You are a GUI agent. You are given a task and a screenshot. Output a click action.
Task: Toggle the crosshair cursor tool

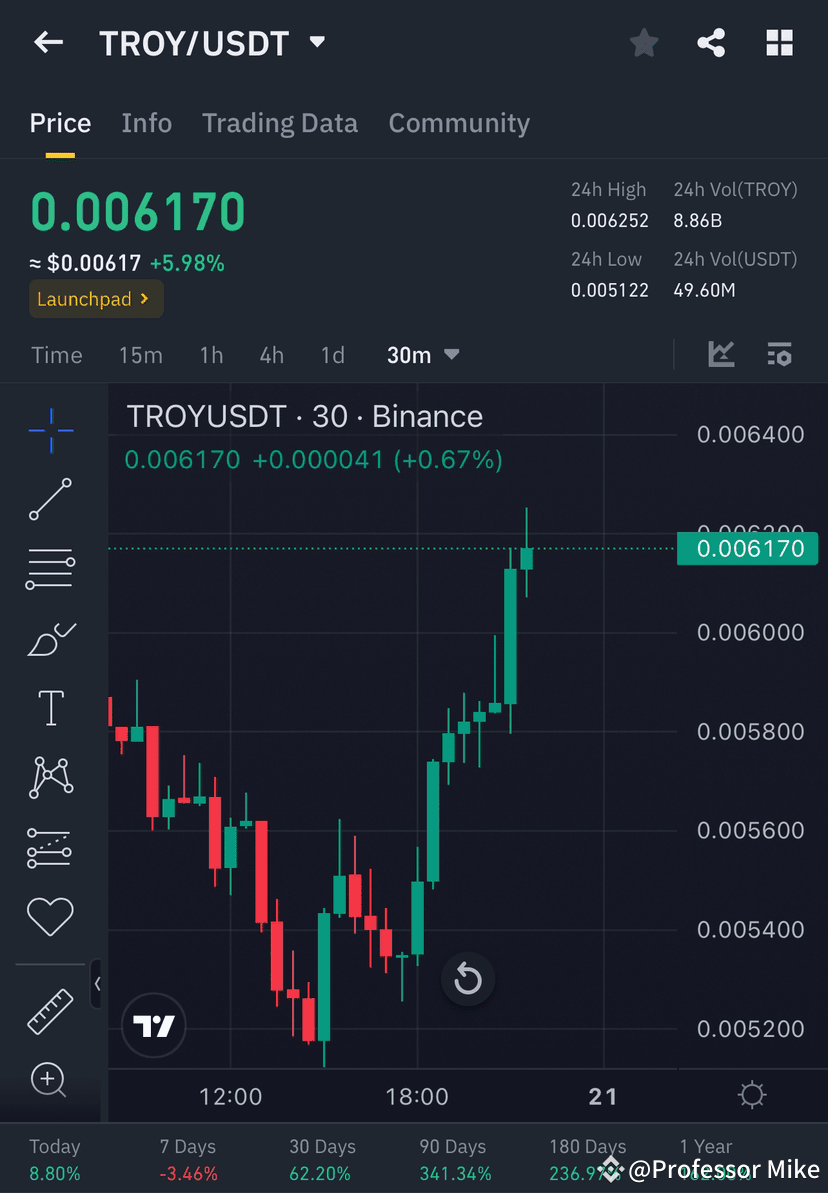pos(49,430)
